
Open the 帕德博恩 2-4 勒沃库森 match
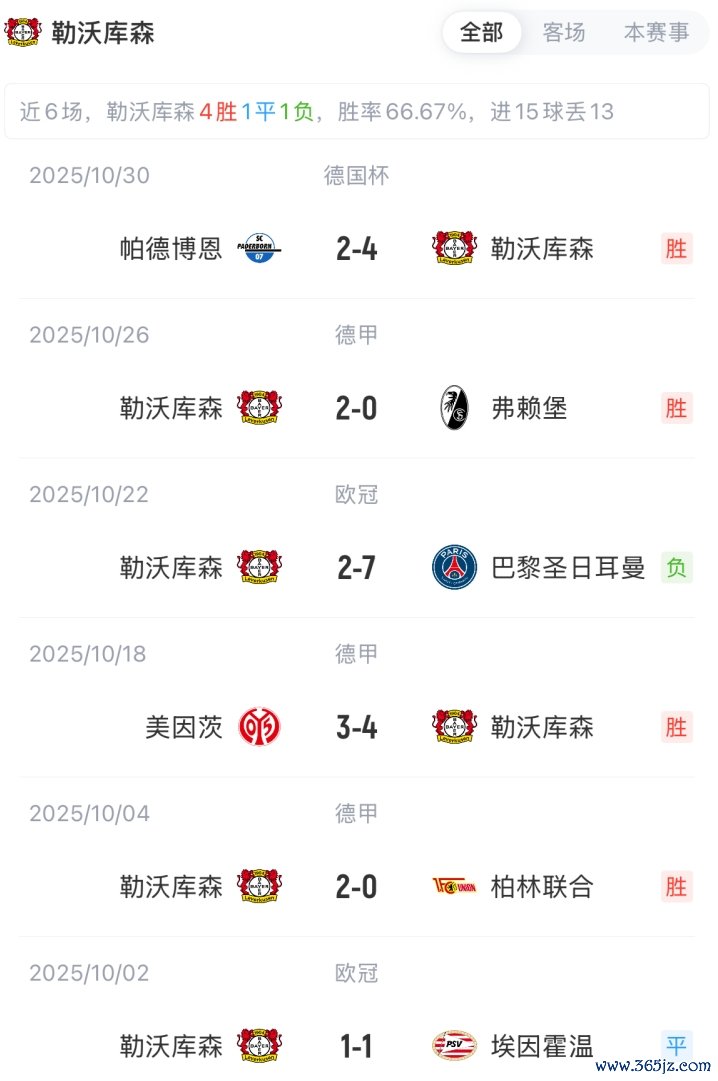357,248
